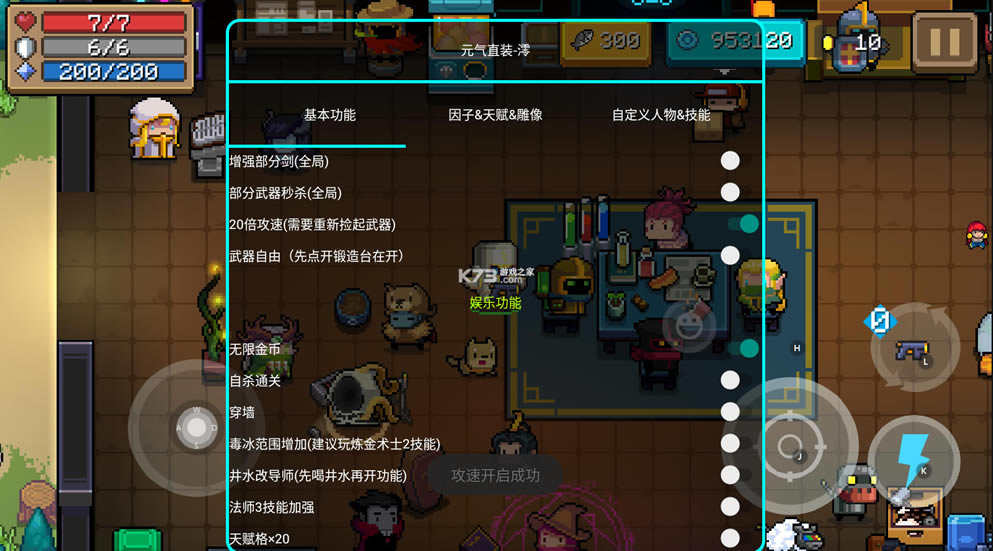Switch to 因子&天赋&雕像 tab
This screenshot has height=551, width=993.
click(x=495, y=115)
